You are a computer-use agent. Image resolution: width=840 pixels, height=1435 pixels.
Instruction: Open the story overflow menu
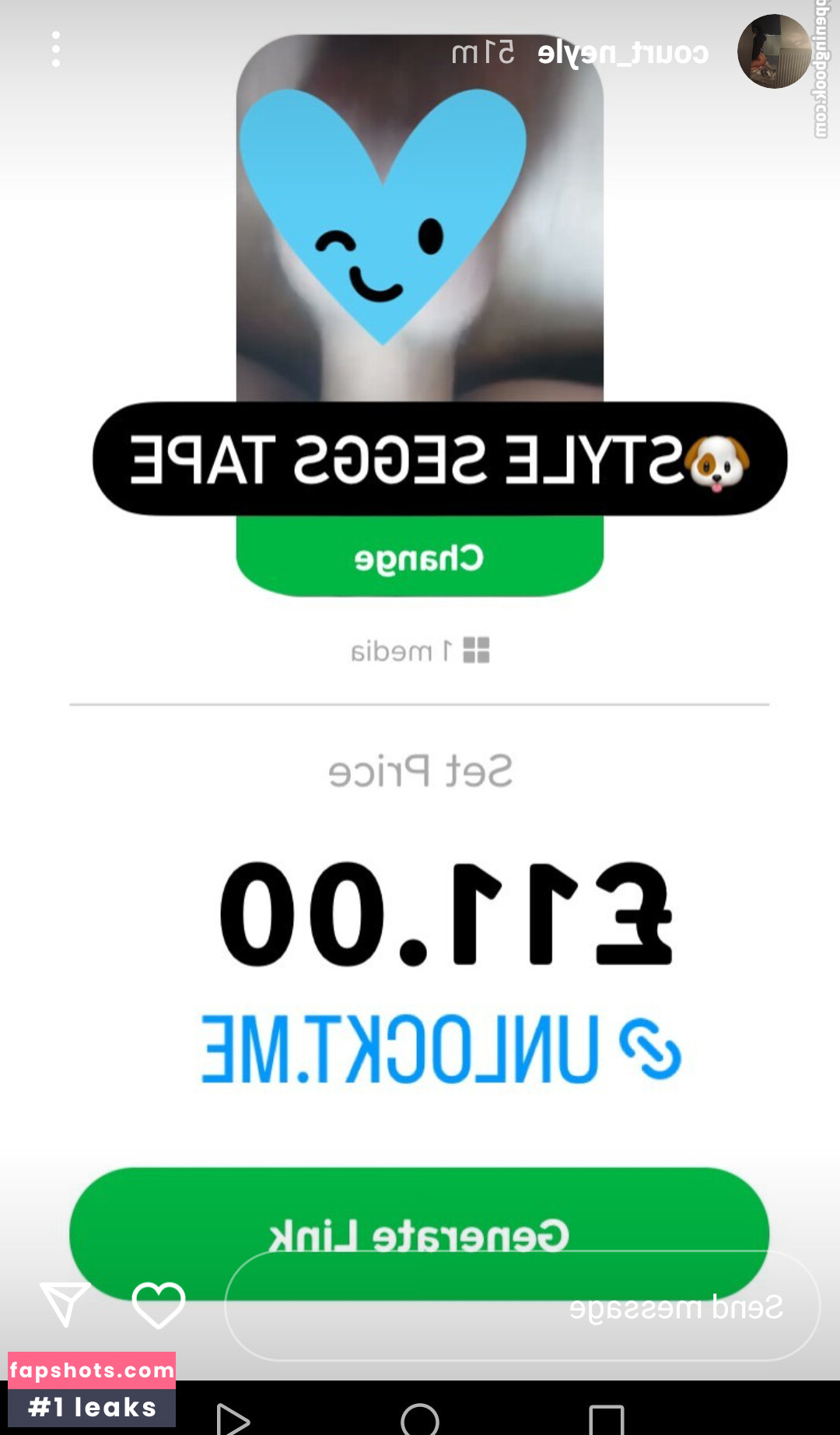point(56,49)
